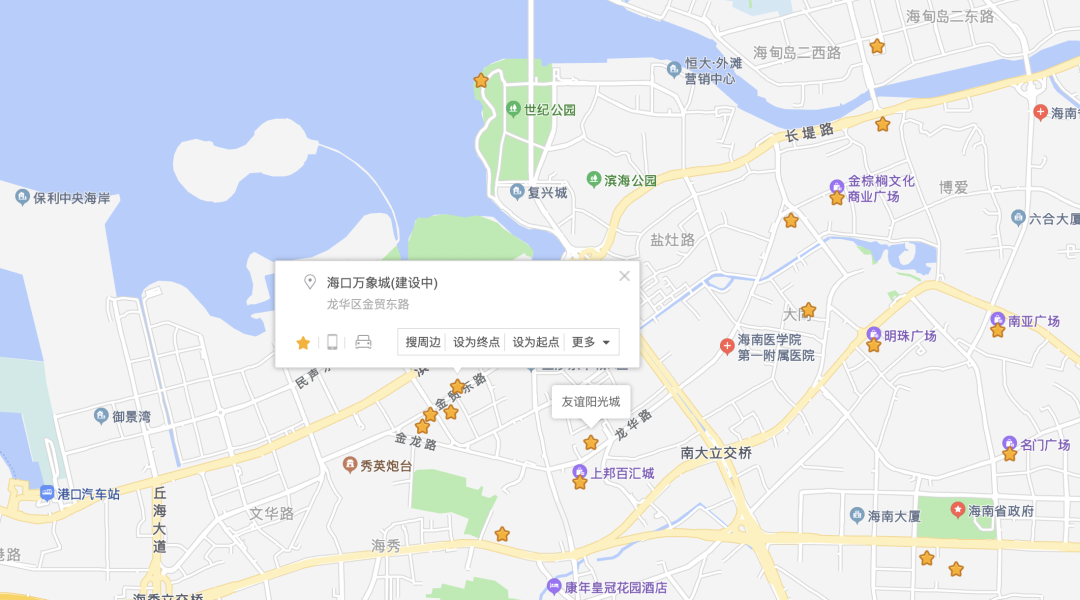Select the 保利中央海岸 marker
Viewport: 1080px width, 600px height.
pos(23,197)
